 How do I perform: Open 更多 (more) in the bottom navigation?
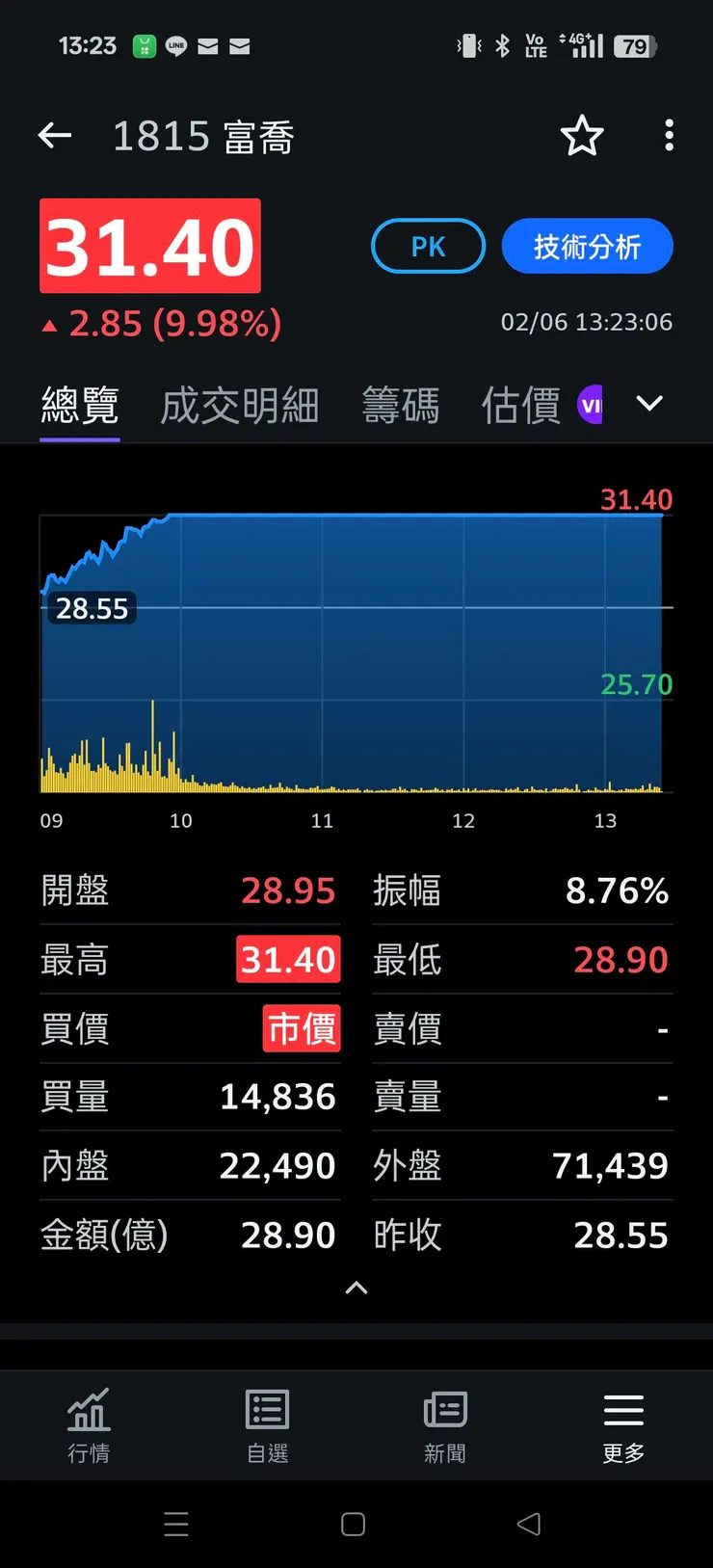622,1424
